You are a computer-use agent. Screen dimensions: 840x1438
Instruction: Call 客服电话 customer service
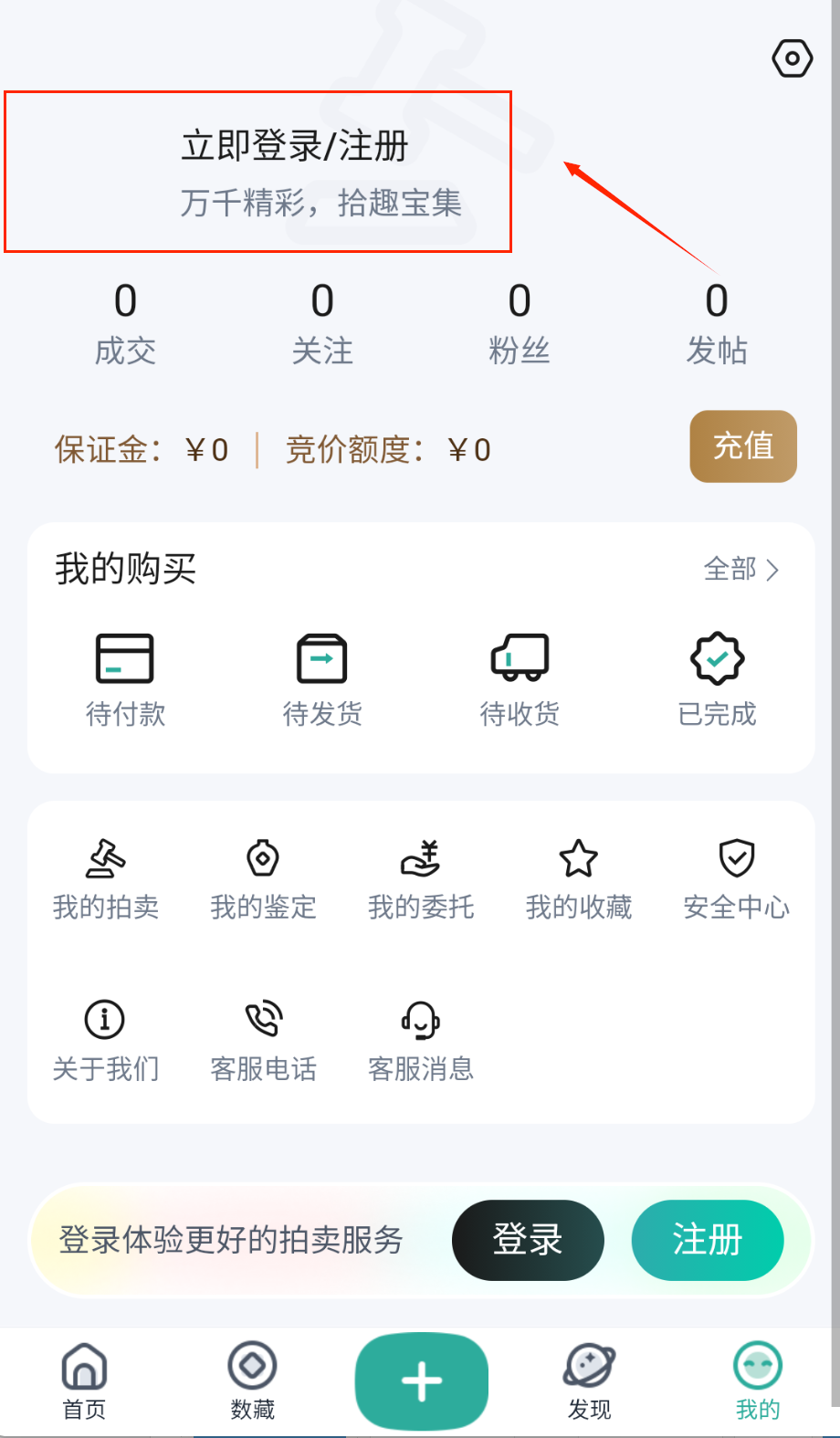coord(263,1040)
